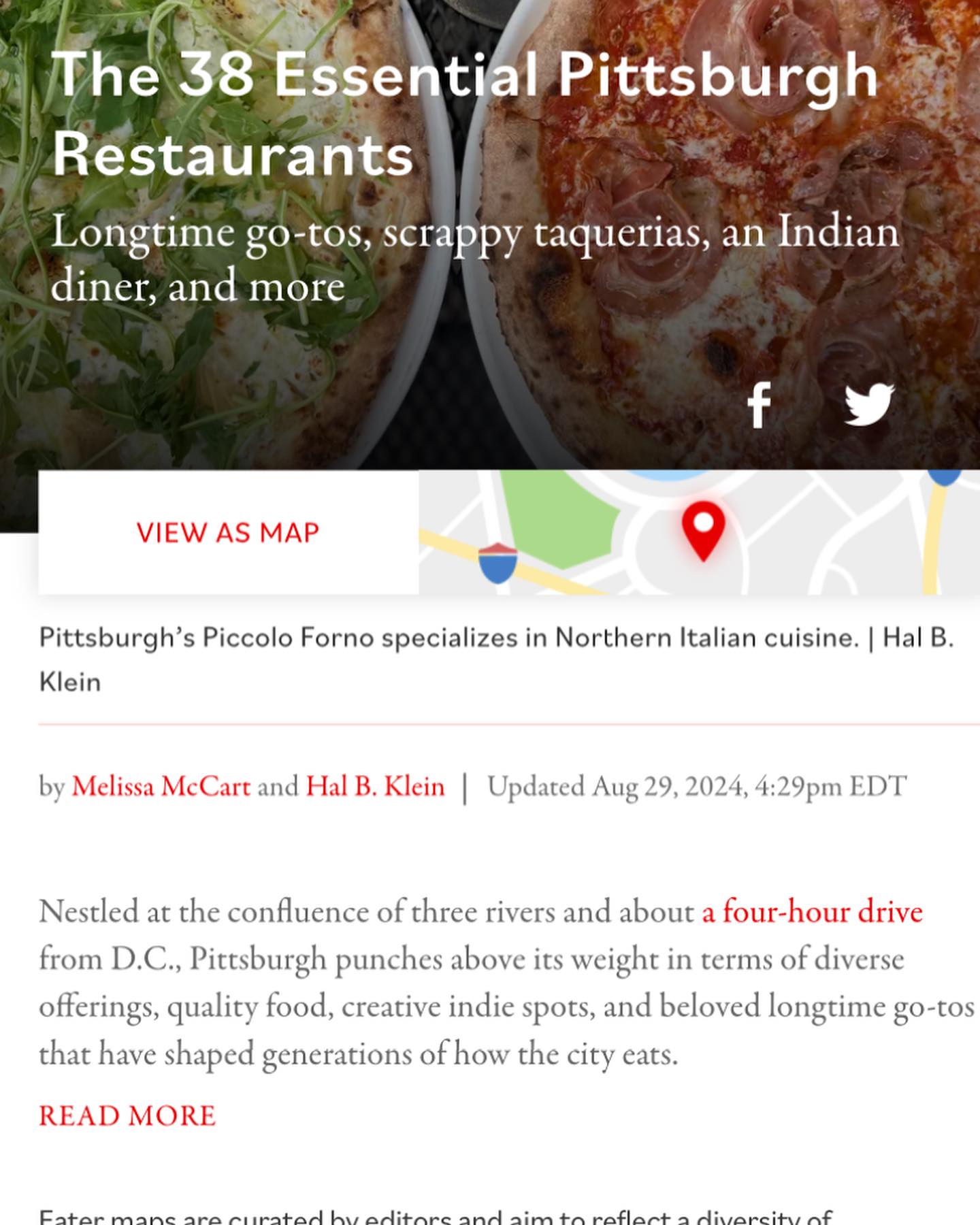The width and height of the screenshot is (980, 1225).
Task: Follow the 'a four-hour drive' link
Action: 812,912
